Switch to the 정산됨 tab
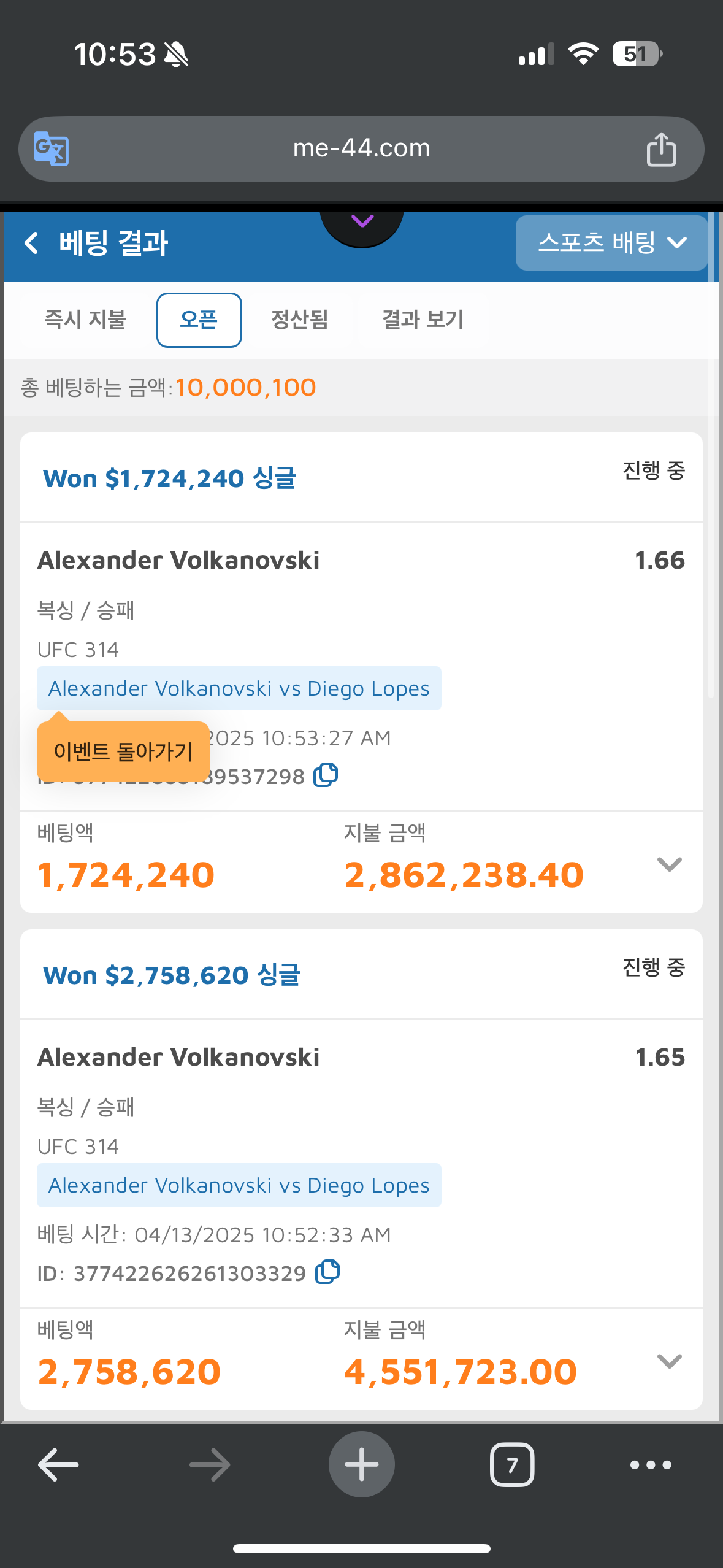 pos(299,320)
